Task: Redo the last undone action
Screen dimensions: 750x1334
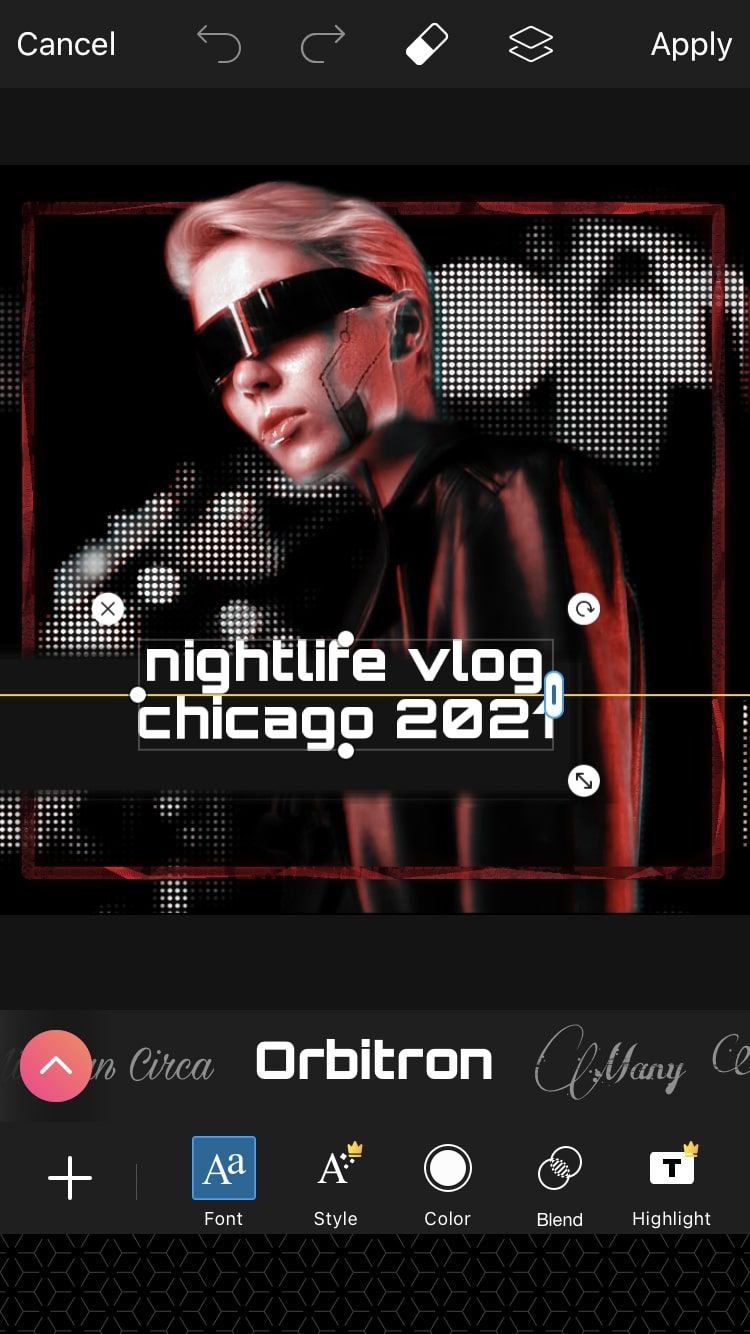Action: 322,44
